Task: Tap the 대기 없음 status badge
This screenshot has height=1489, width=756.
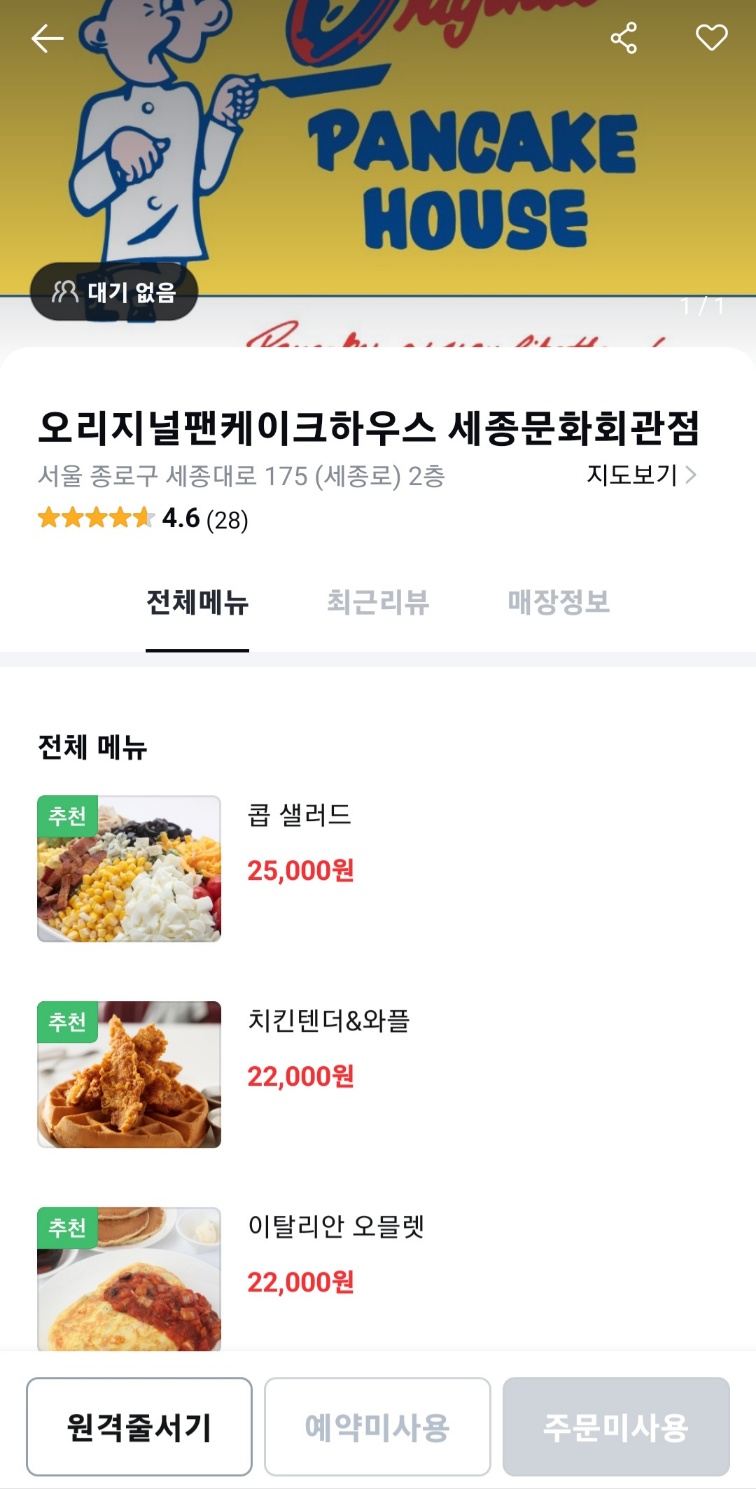Action: click(113, 293)
